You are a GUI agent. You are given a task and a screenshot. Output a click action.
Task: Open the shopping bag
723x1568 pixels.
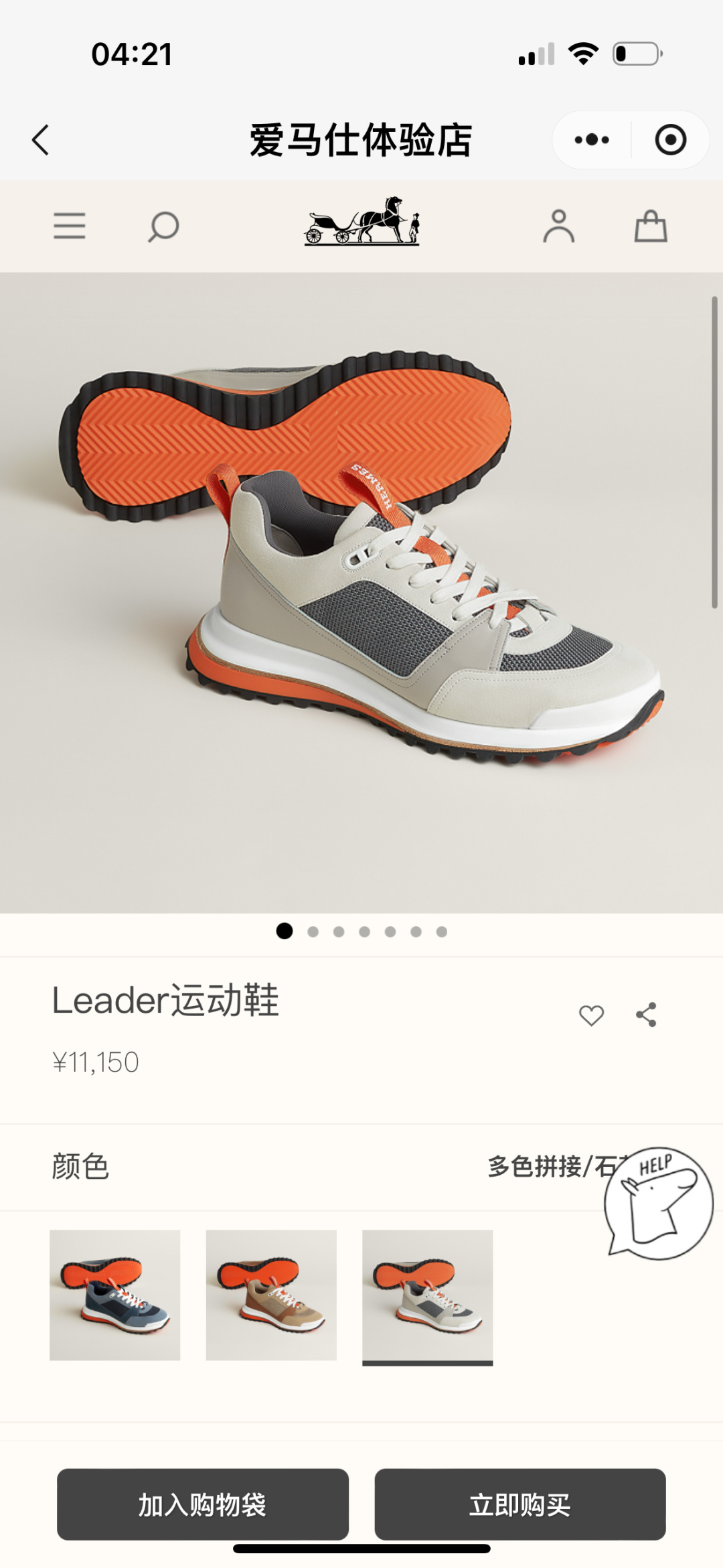click(x=651, y=226)
